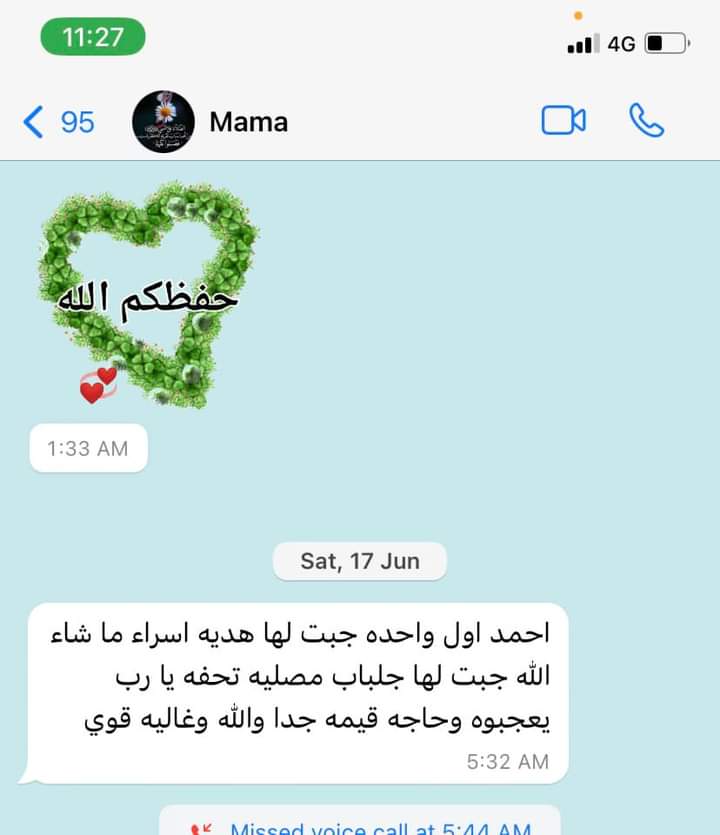Start a voice call with Mama
Screen dimensions: 720x835
pyautogui.click(x=646, y=121)
